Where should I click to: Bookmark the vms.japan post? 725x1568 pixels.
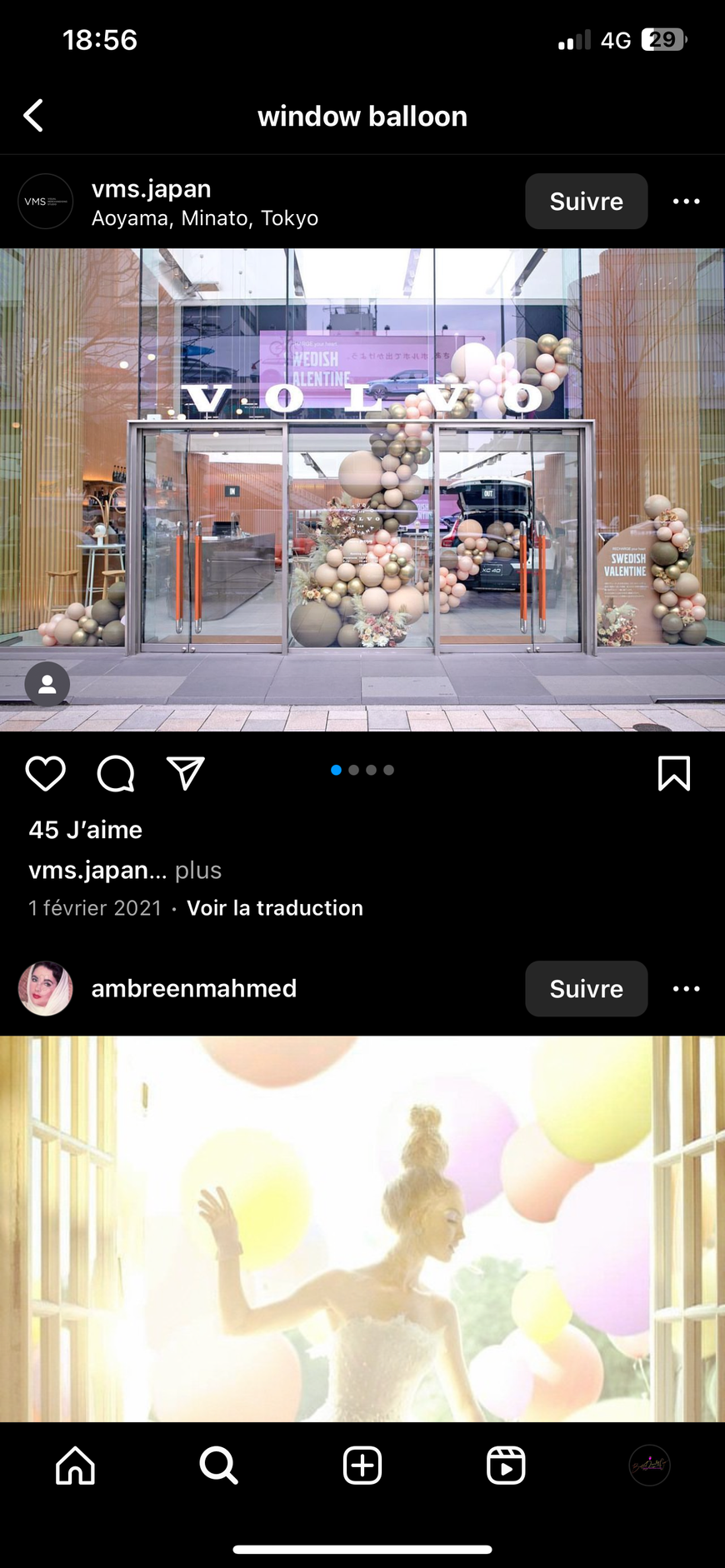tap(673, 773)
